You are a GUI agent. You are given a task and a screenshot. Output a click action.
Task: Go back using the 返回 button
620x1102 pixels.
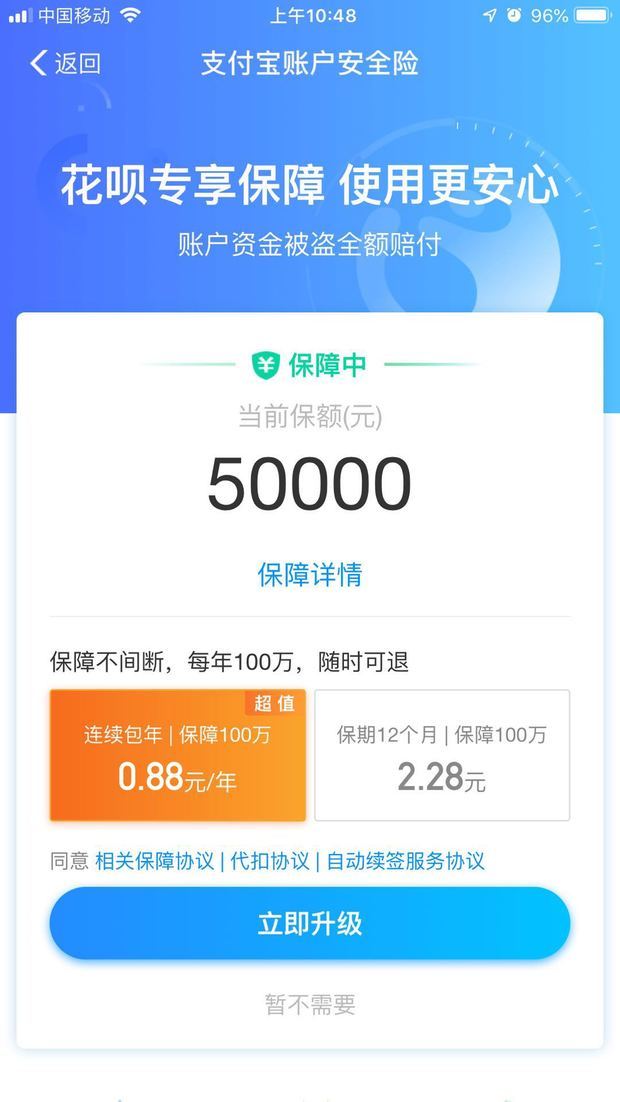(x=66, y=64)
